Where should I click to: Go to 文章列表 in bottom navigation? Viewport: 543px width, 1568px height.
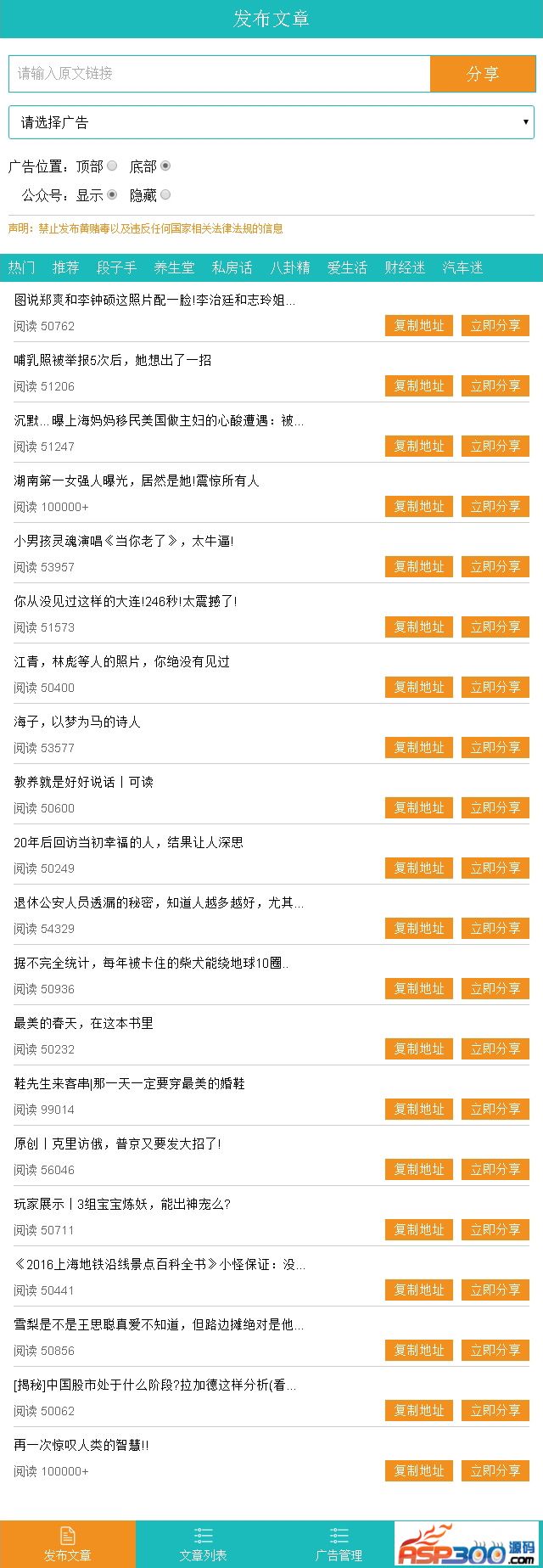(x=203, y=1544)
